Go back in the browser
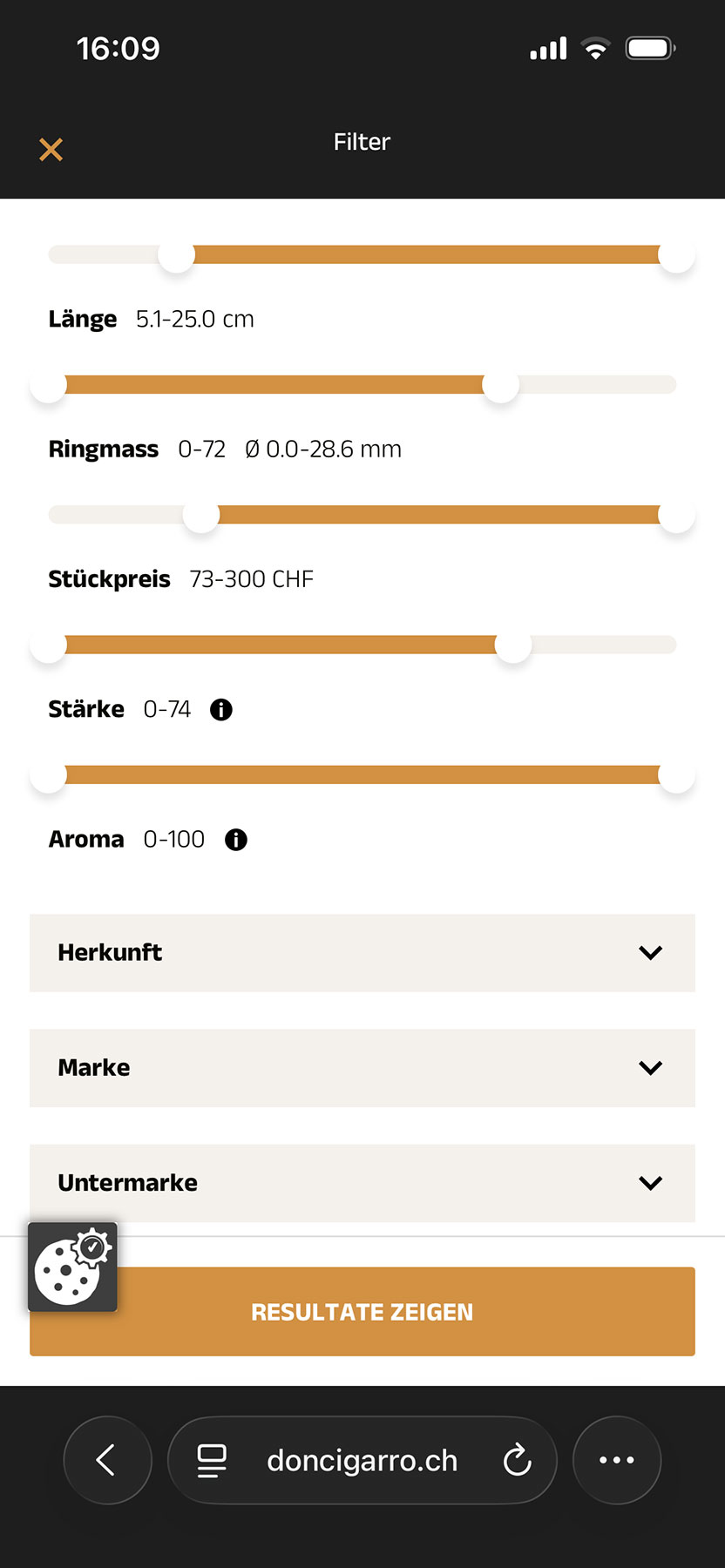The image size is (725, 1568). pos(107,1460)
